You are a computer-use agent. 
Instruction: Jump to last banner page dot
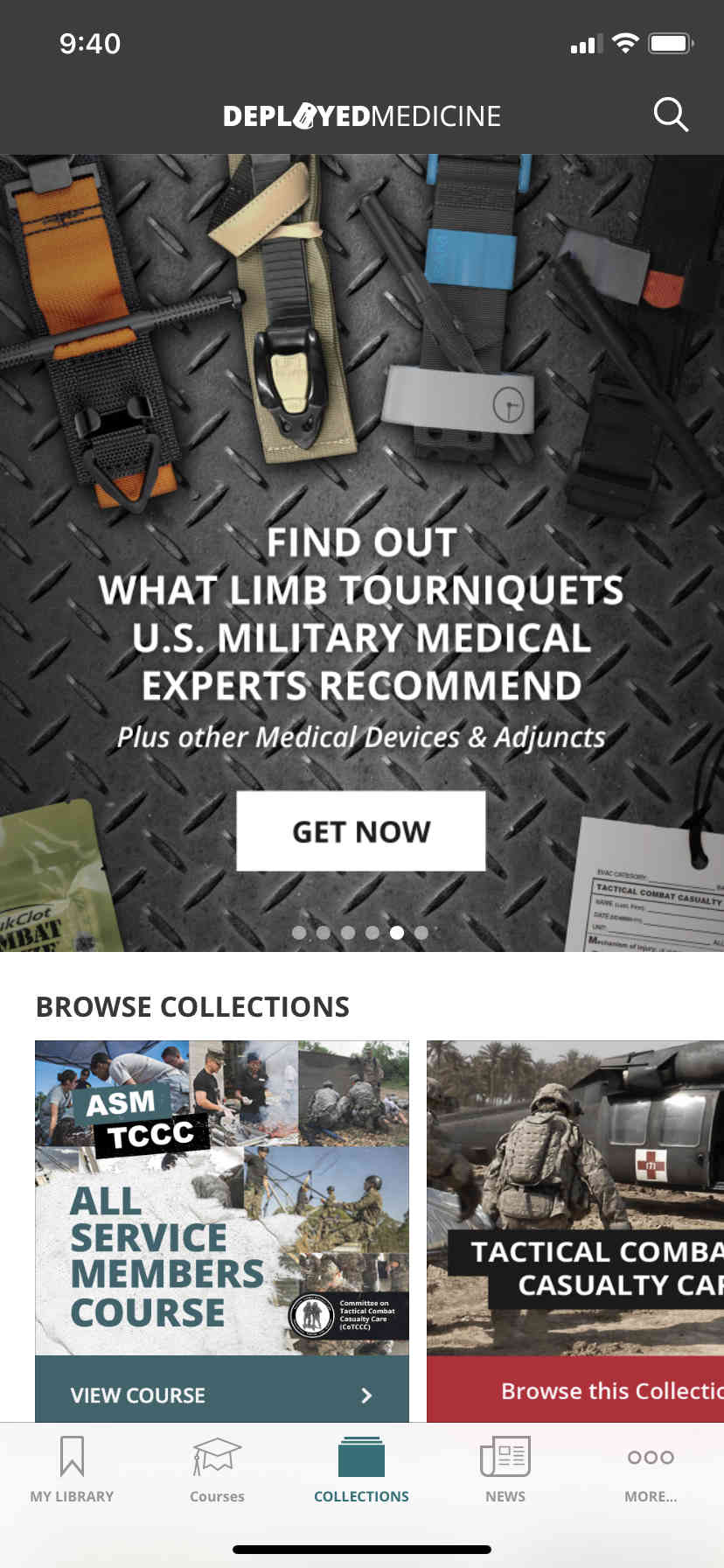tap(421, 933)
